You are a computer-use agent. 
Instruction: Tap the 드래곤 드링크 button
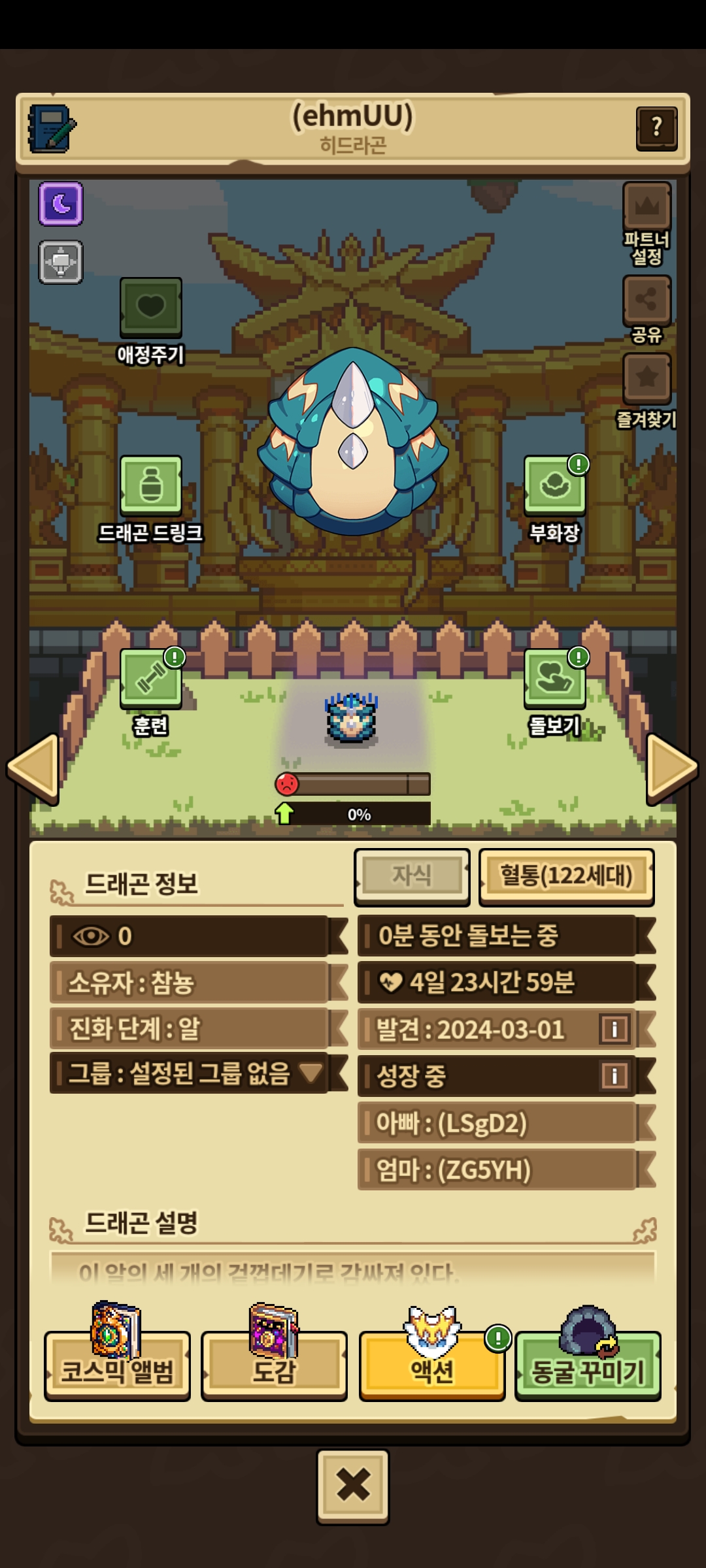[x=151, y=485]
